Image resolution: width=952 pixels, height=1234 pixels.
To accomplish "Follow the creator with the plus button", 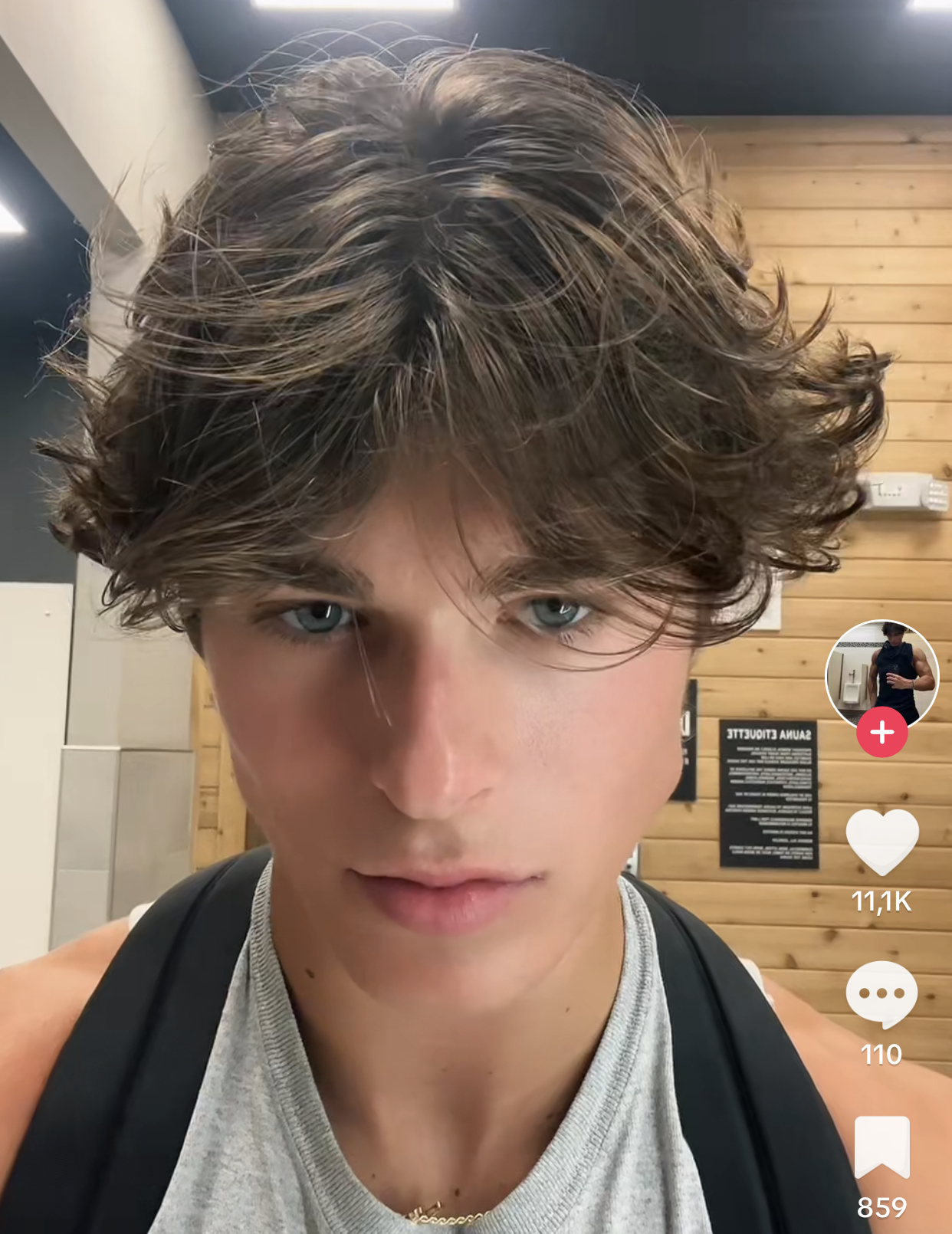I will pos(881,732).
